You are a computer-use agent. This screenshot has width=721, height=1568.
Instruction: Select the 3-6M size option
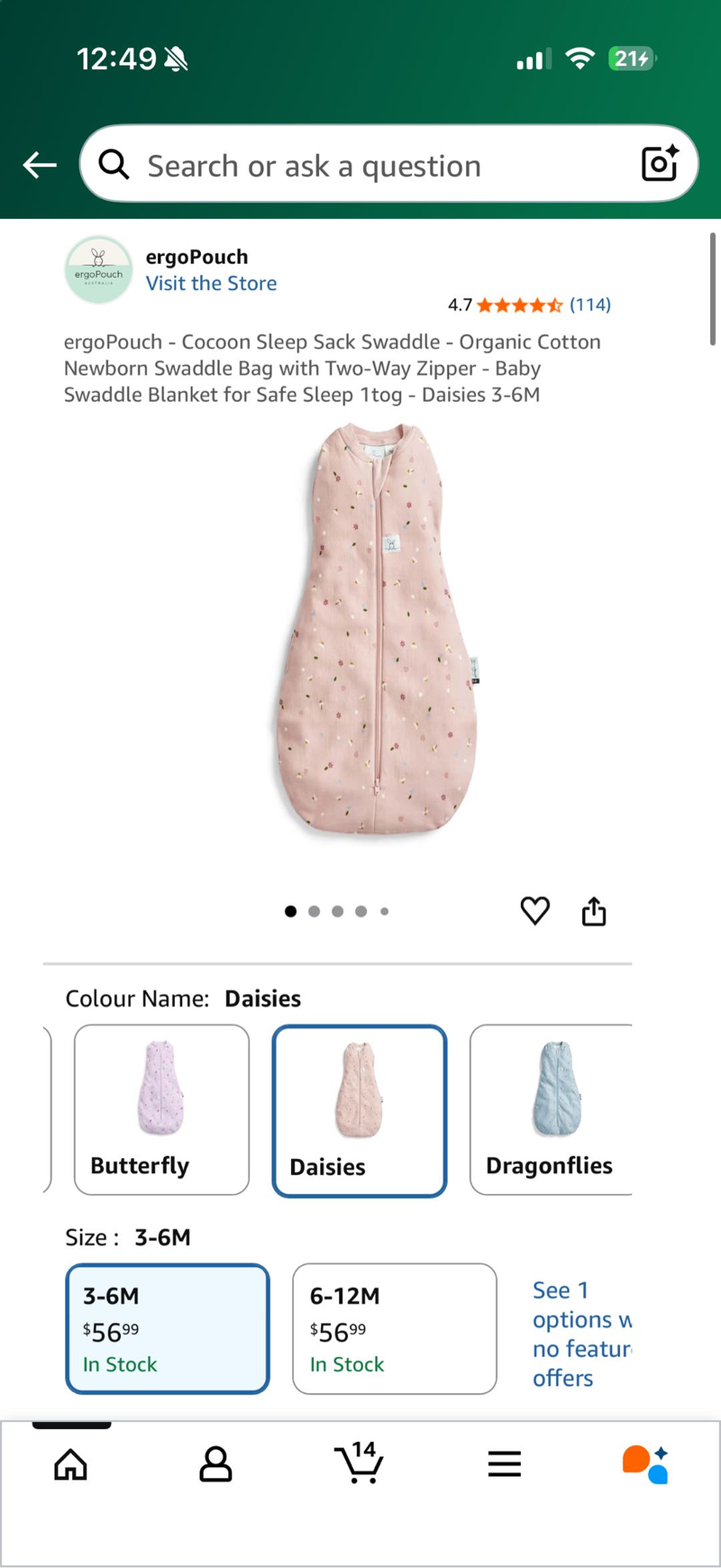(x=168, y=1328)
